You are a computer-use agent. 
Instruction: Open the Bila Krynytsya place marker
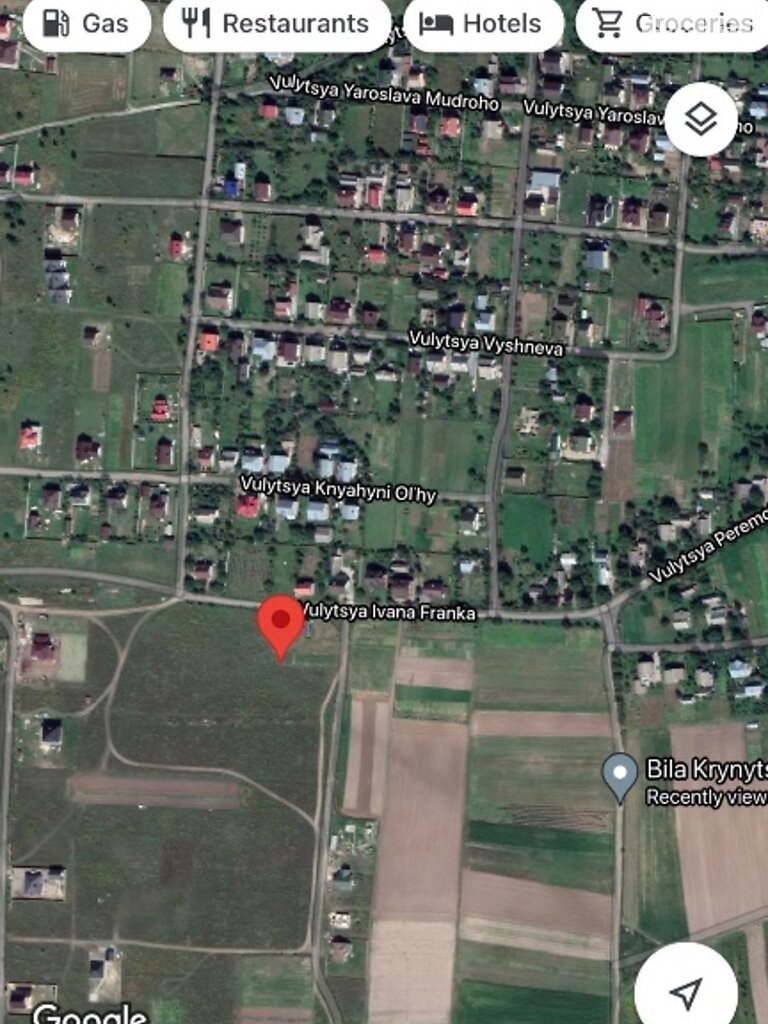621,775
